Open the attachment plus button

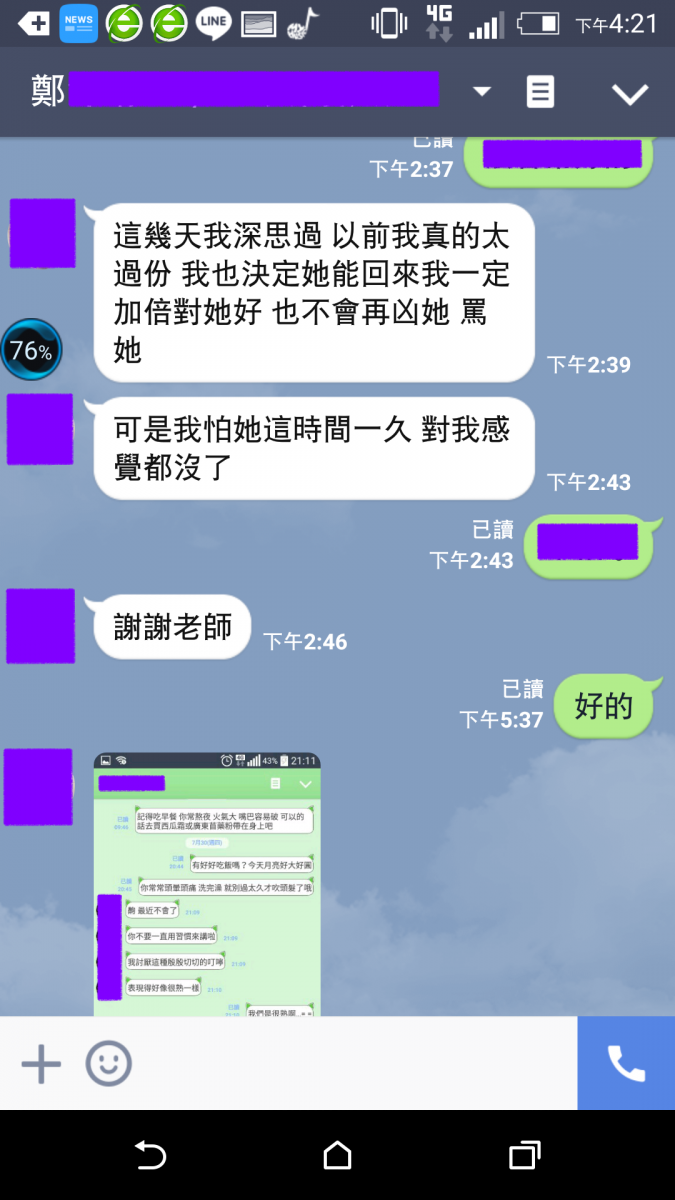point(41,1063)
